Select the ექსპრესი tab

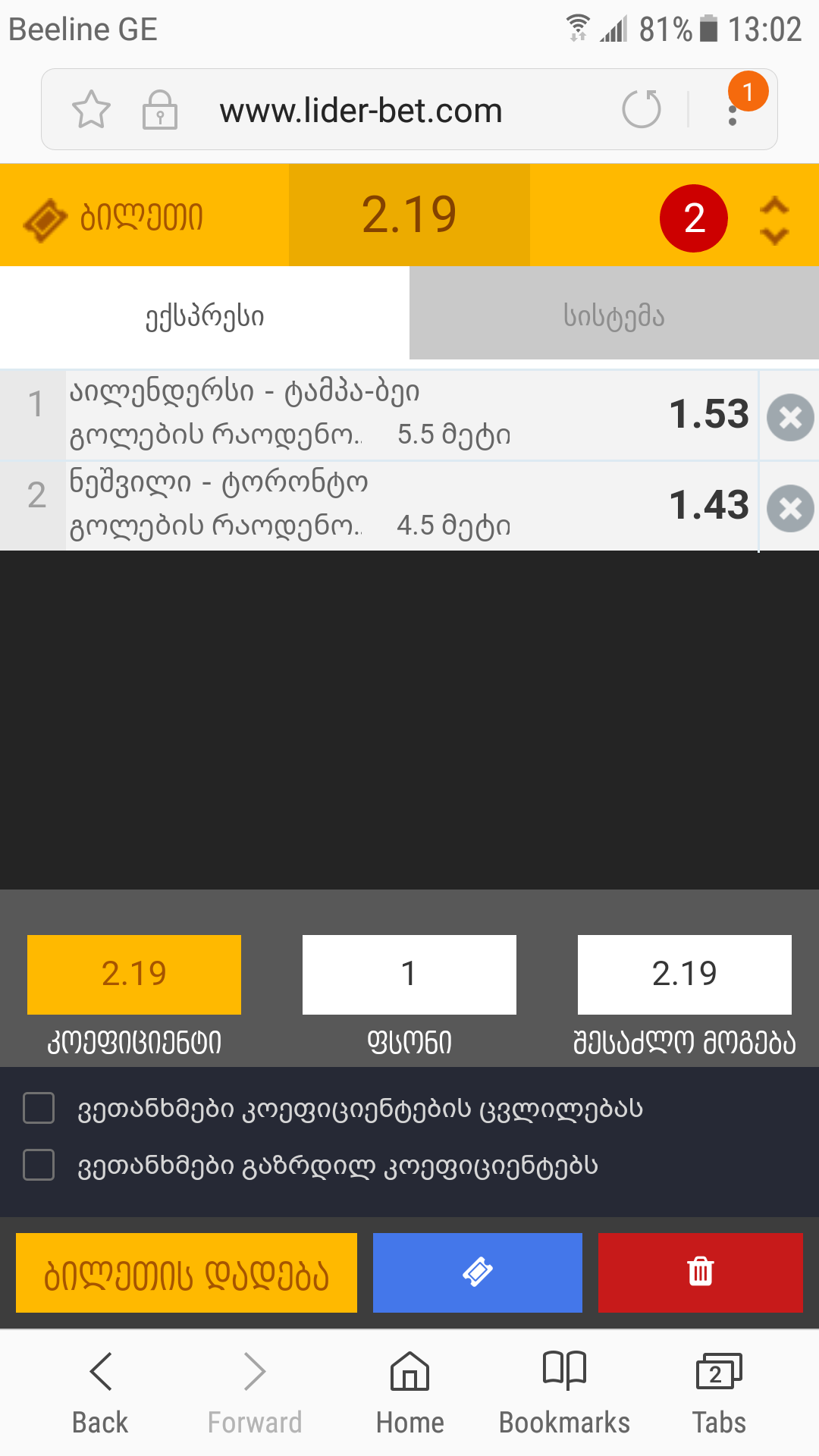pos(203,316)
